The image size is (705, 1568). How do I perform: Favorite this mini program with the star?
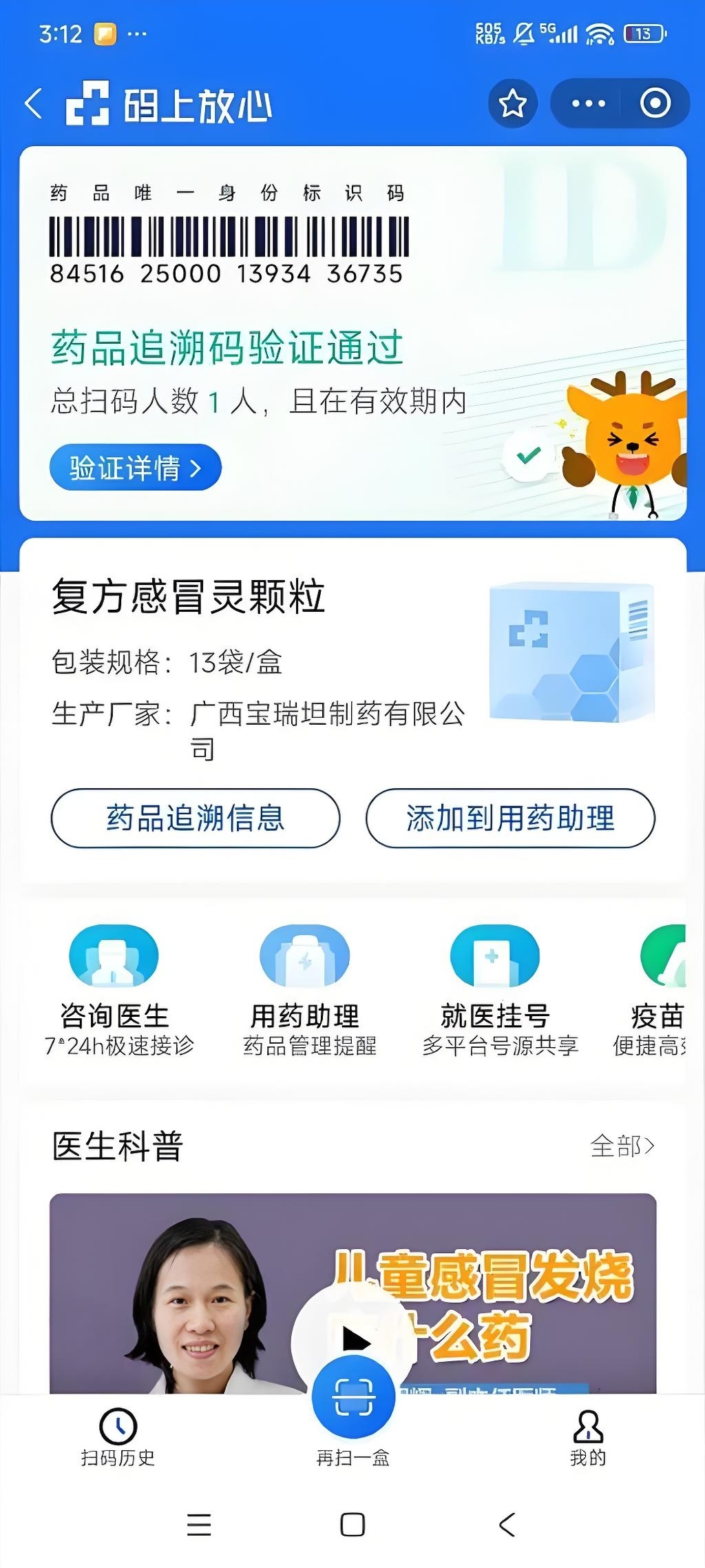point(512,104)
